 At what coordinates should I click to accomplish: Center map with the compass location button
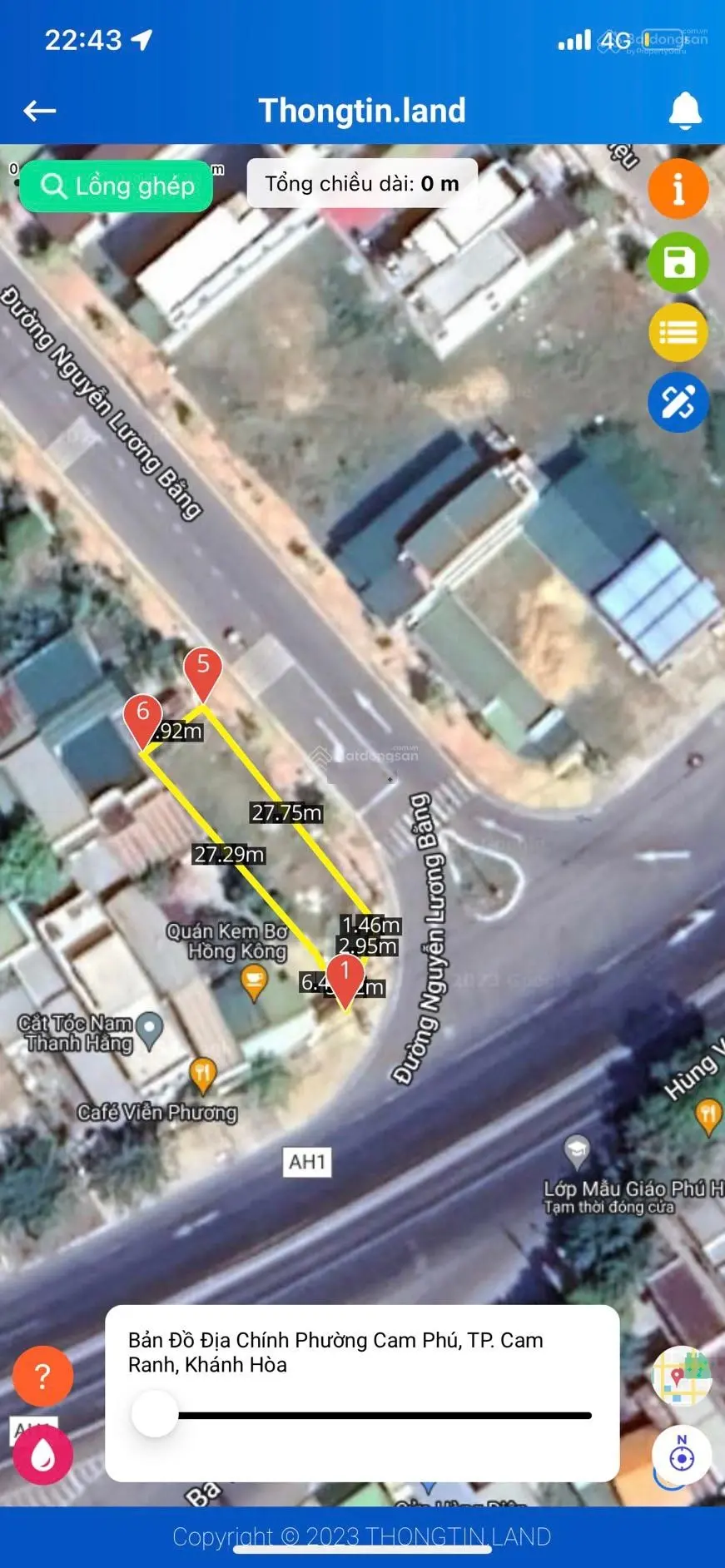[682, 1456]
